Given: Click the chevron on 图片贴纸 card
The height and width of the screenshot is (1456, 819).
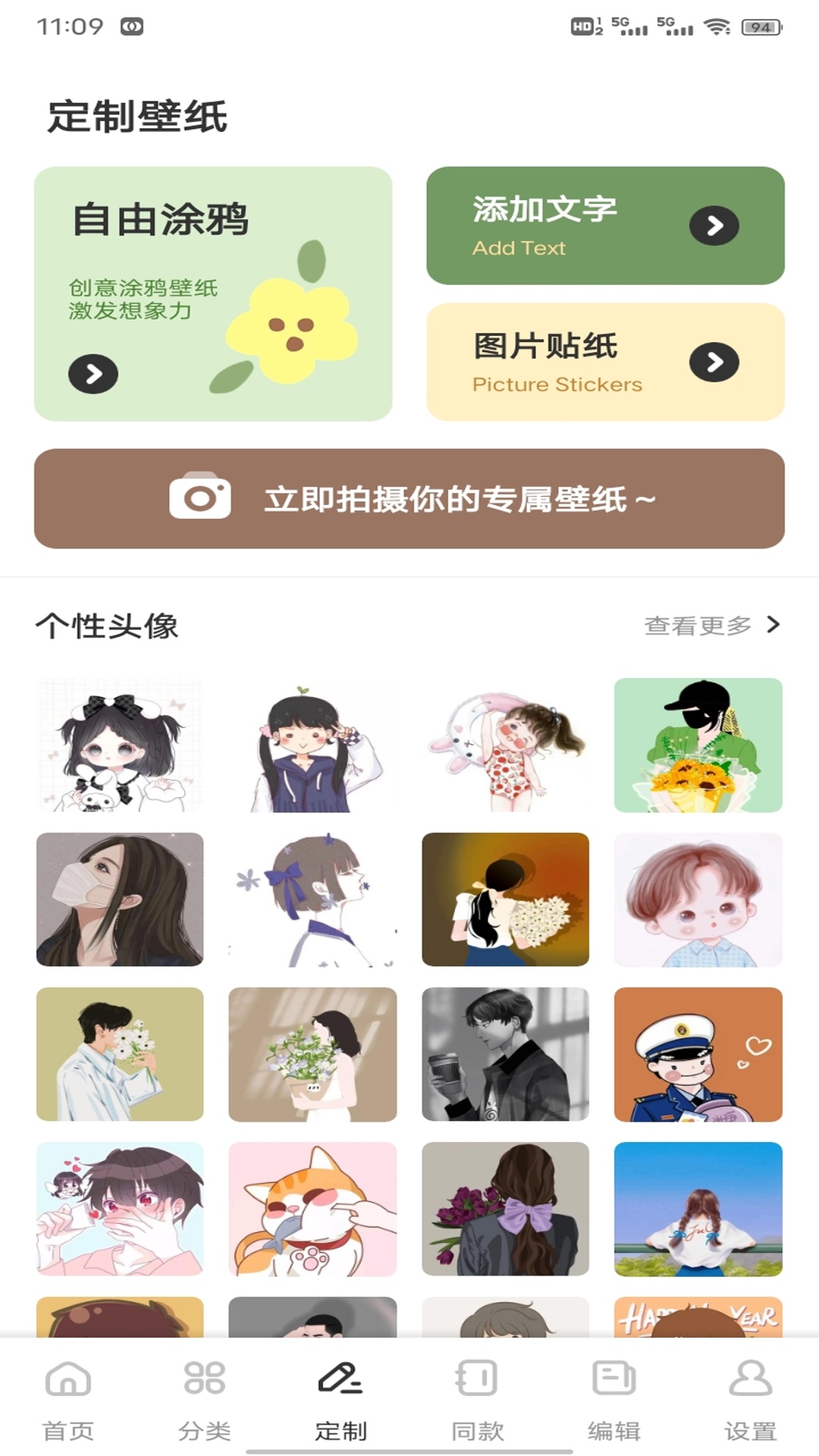Looking at the screenshot, I should pos(711,362).
